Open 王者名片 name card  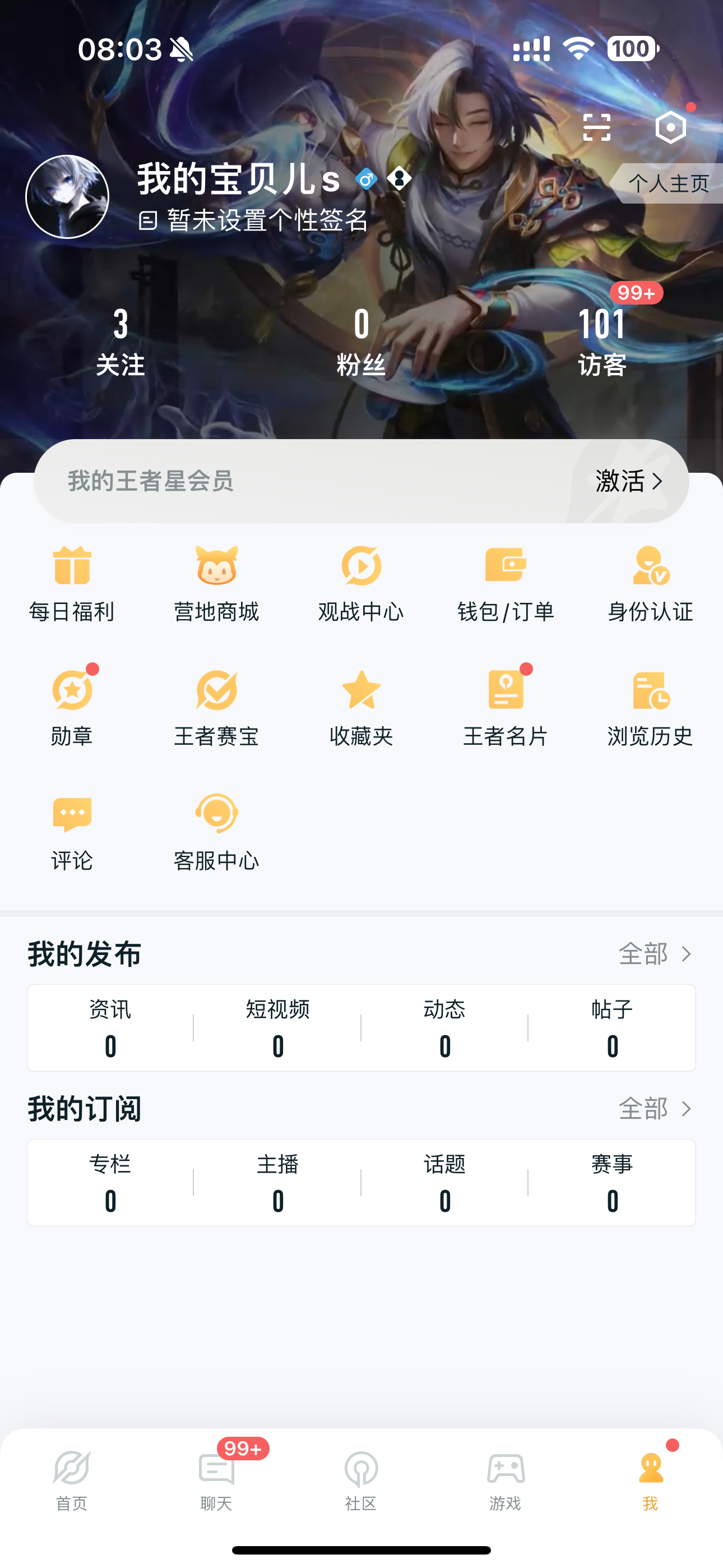(x=506, y=707)
